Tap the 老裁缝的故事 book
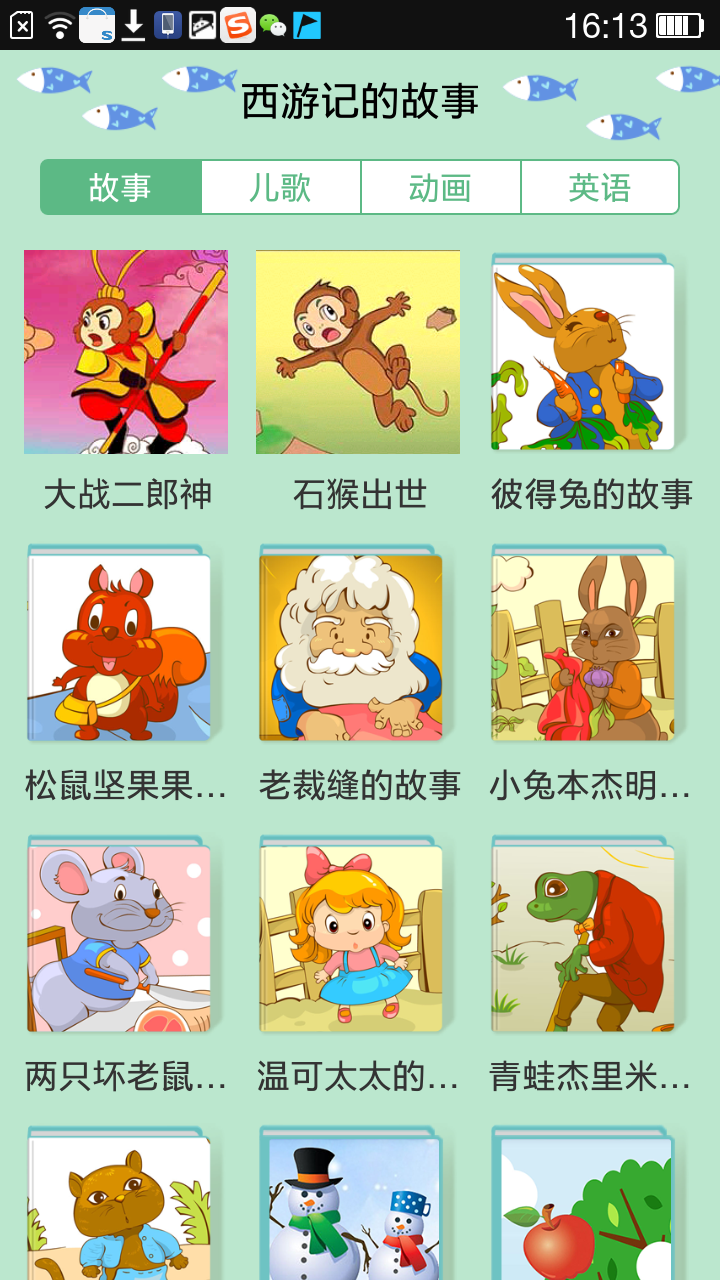The width and height of the screenshot is (720, 1280). [351, 645]
